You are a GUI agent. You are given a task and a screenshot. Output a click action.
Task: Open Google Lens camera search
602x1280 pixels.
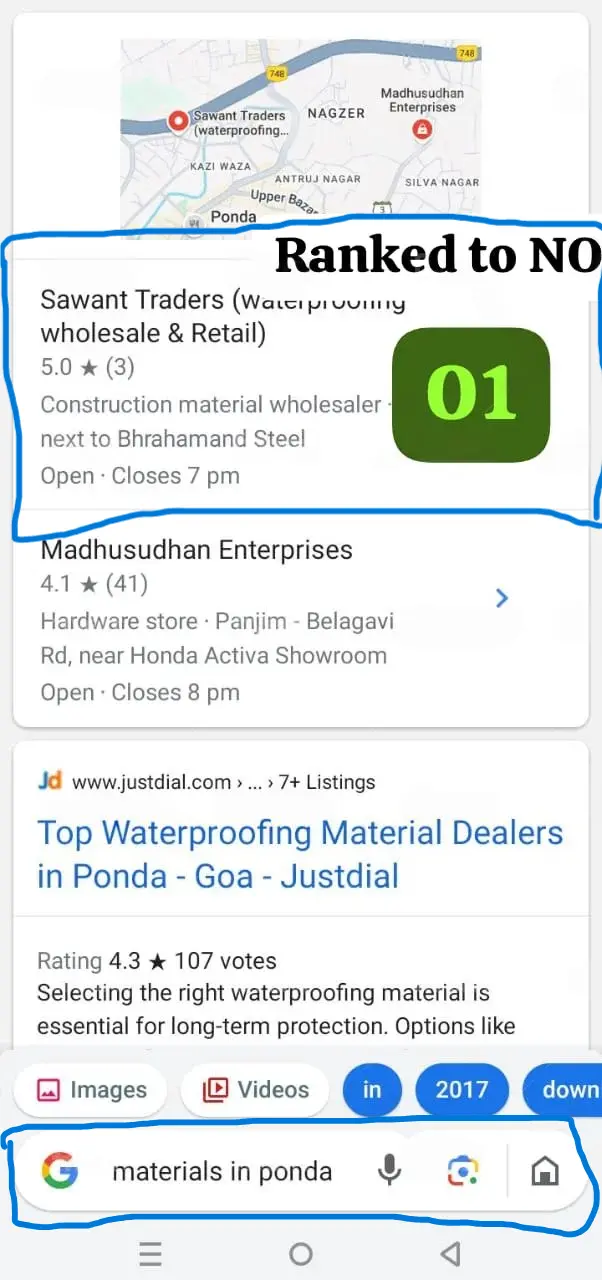[463, 1171]
